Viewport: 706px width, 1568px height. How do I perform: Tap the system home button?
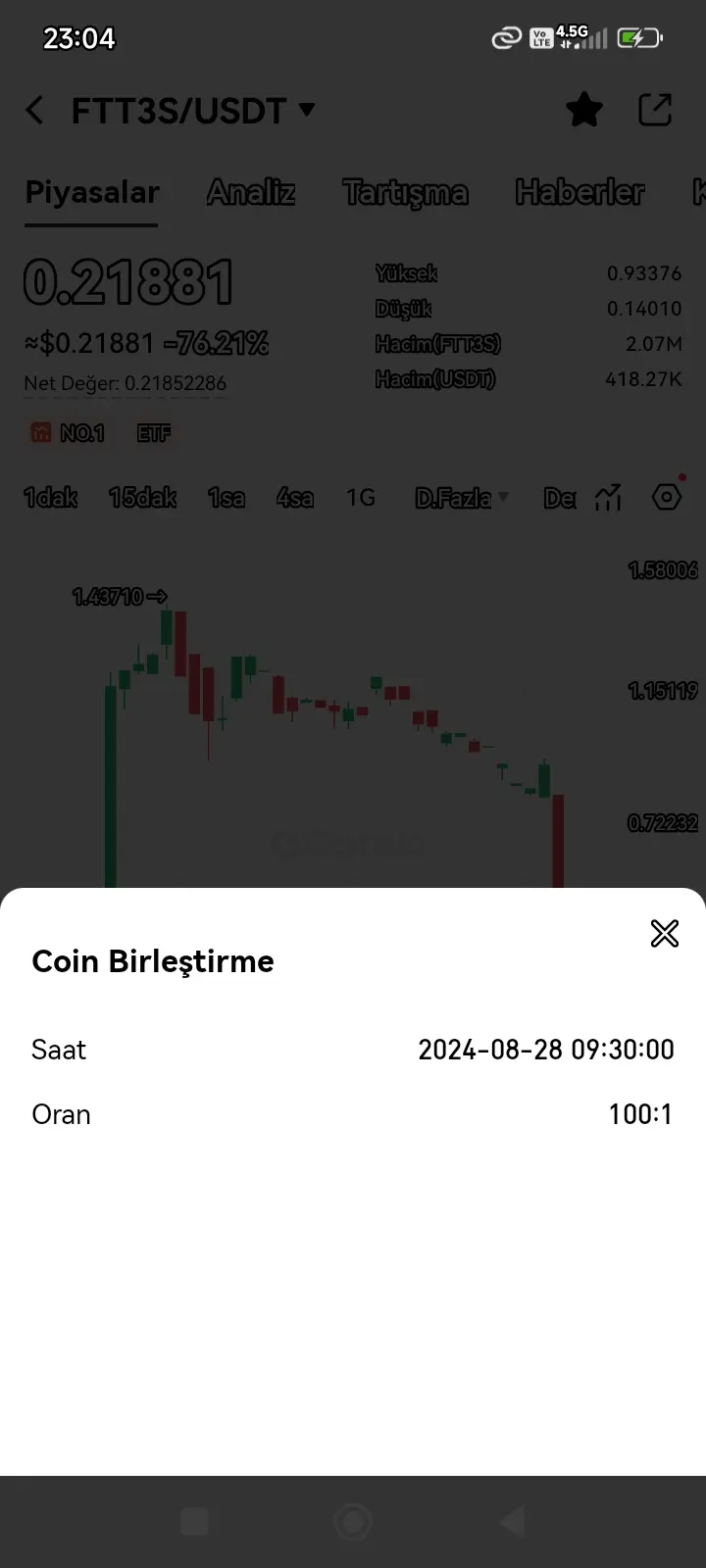click(x=353, y=1522)
